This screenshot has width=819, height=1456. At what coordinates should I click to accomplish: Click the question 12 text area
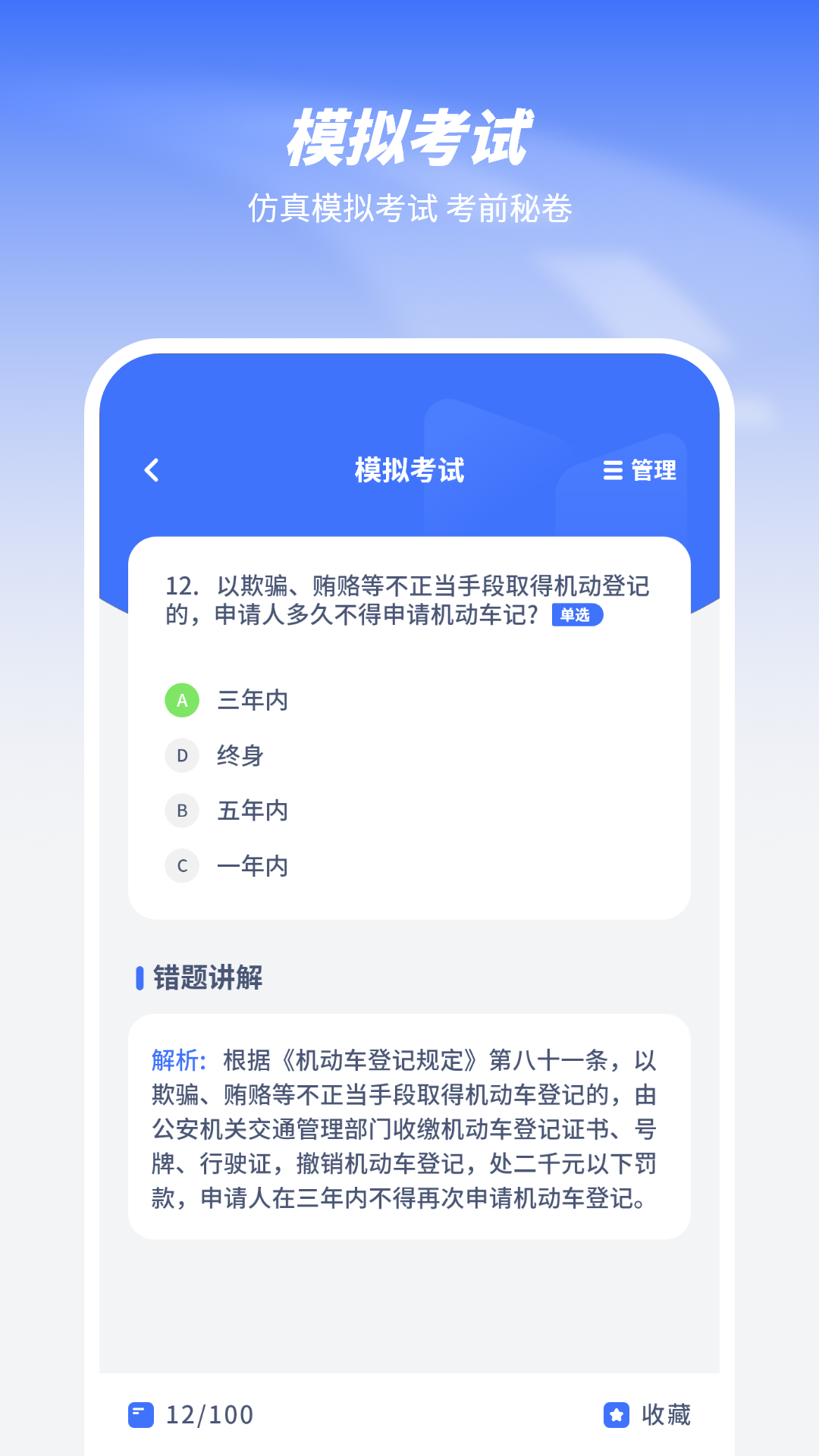click(x=409, y=595)
